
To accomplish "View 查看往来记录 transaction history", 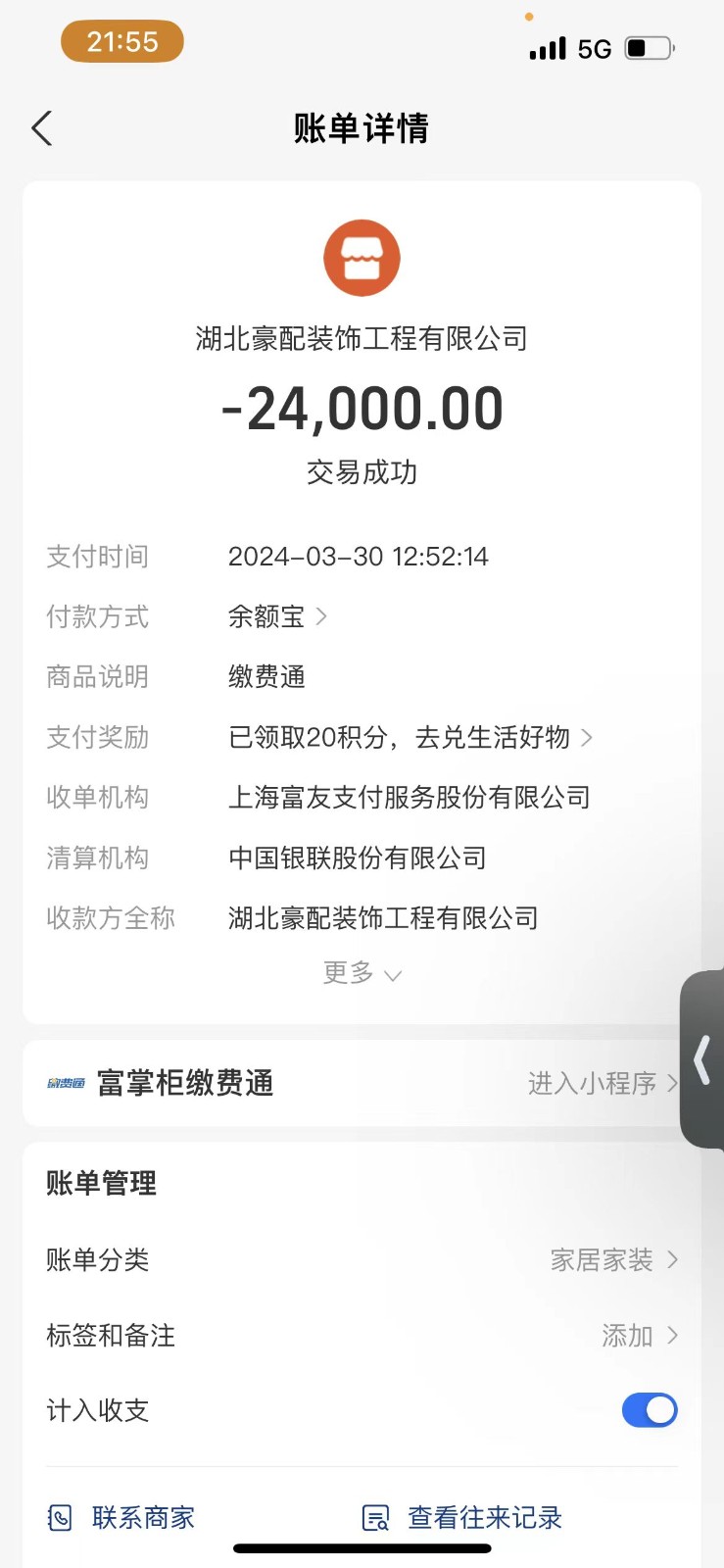I will pyautogui.click(x=463, y=1518).
